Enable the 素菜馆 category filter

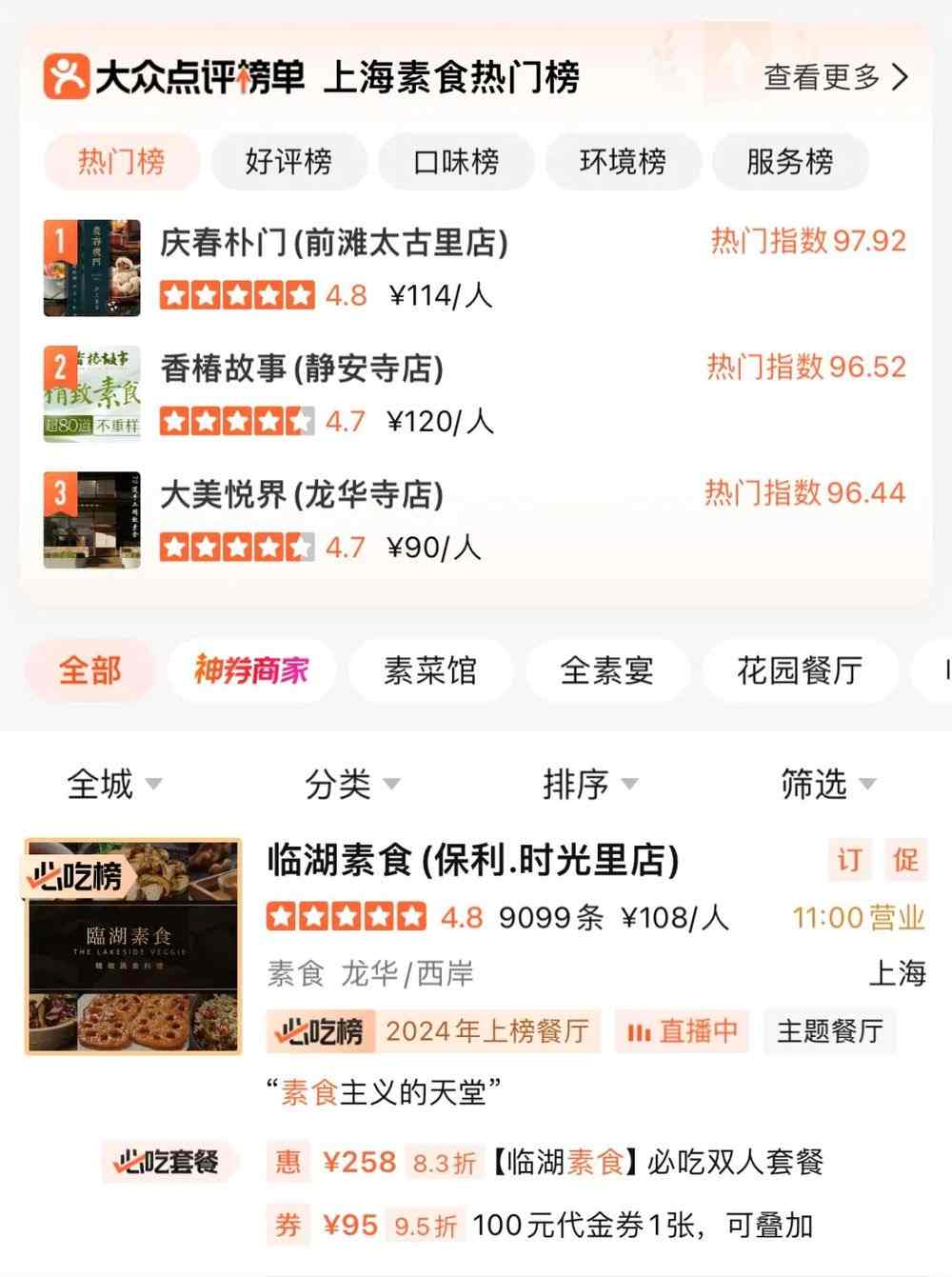[430, 670]
